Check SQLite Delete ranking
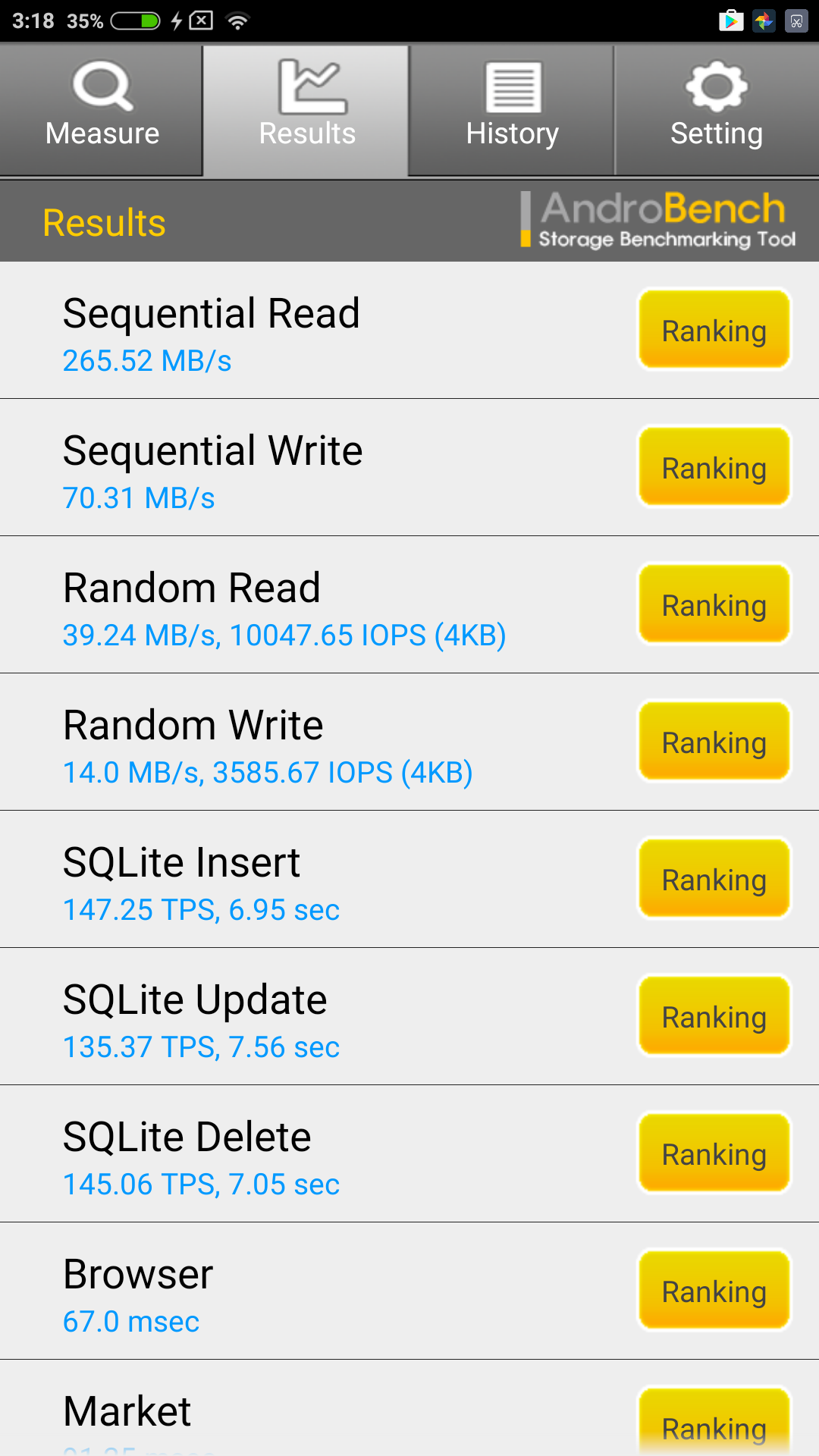Screen dimensions: 819x1456 (x=714, y=1153)
